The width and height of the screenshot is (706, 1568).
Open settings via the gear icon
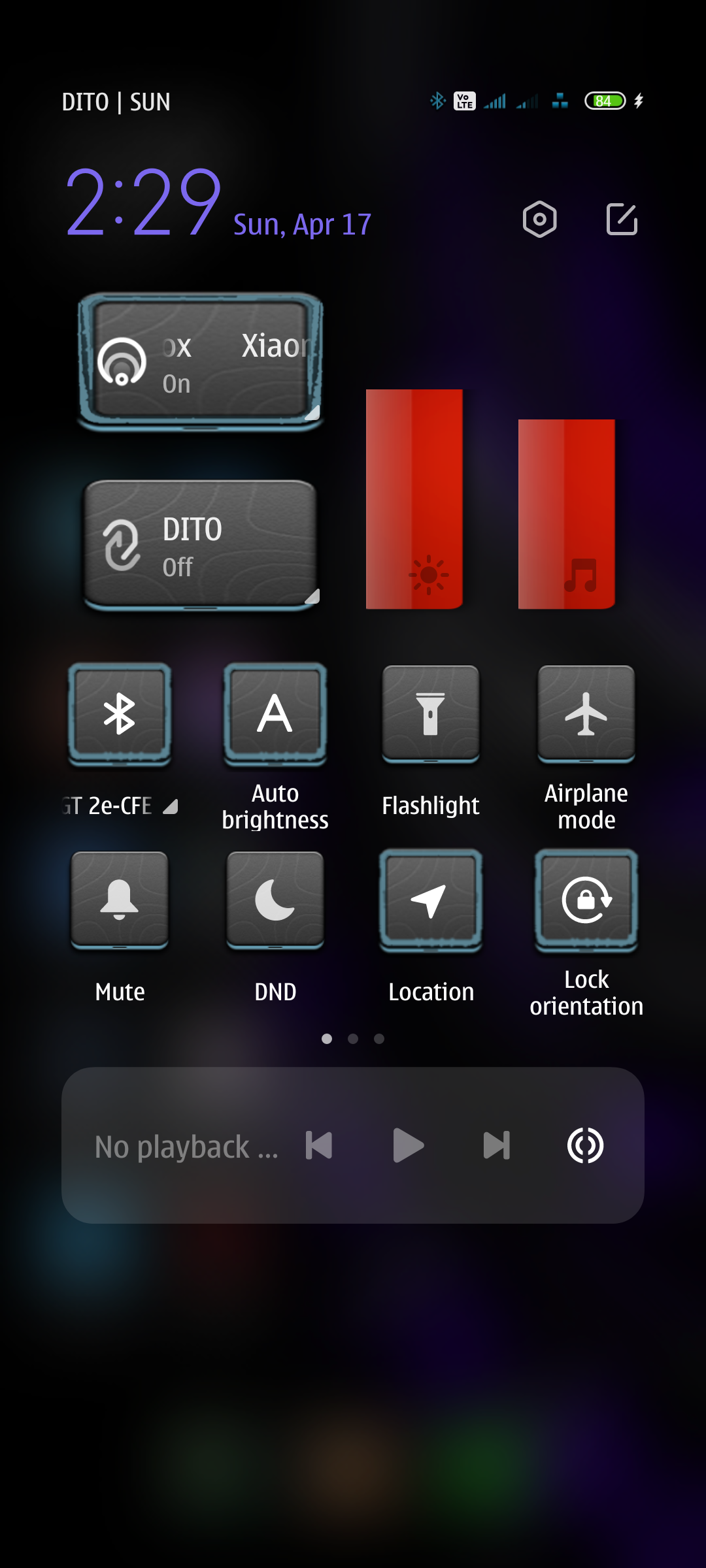pyautogui.click(x=539, y=220)
